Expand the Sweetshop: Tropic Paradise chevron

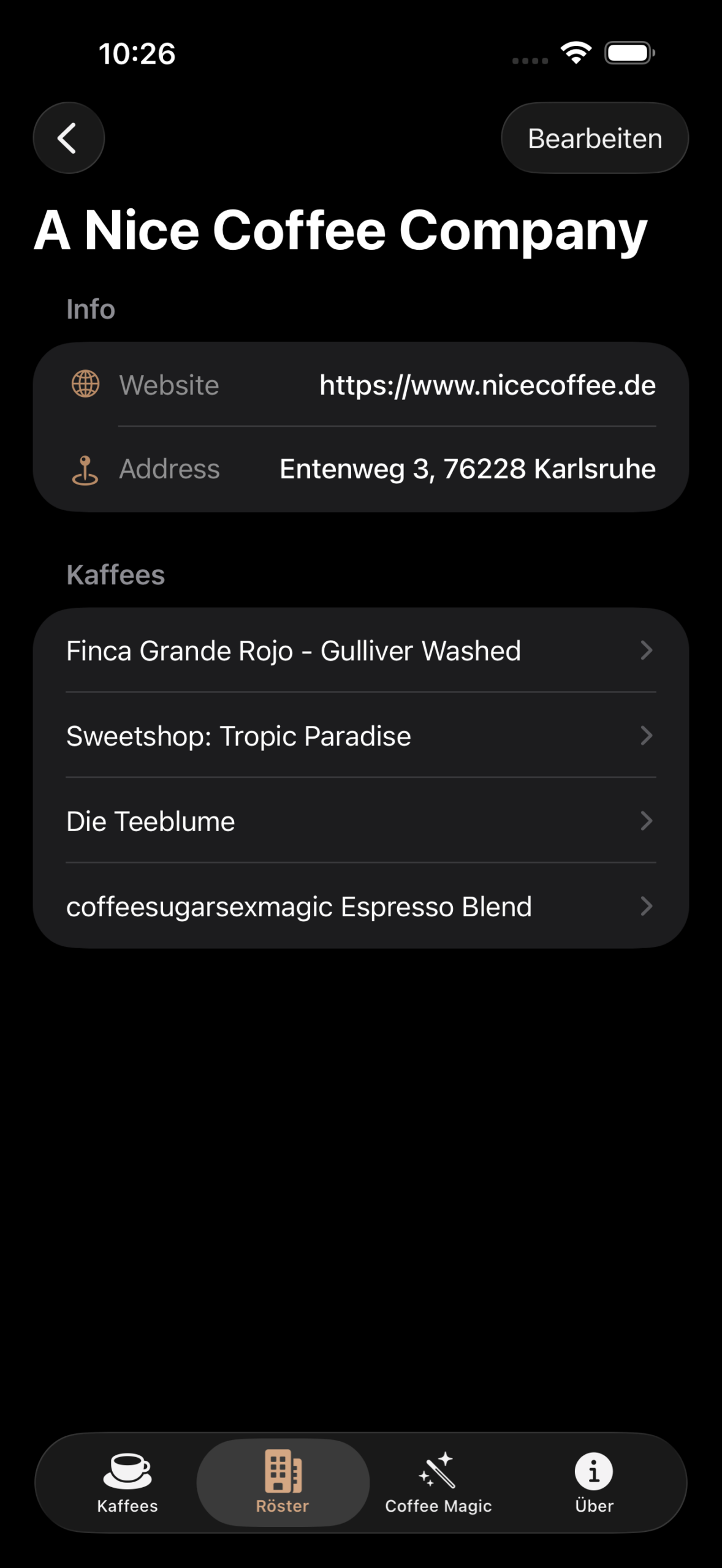click(647, 736)
